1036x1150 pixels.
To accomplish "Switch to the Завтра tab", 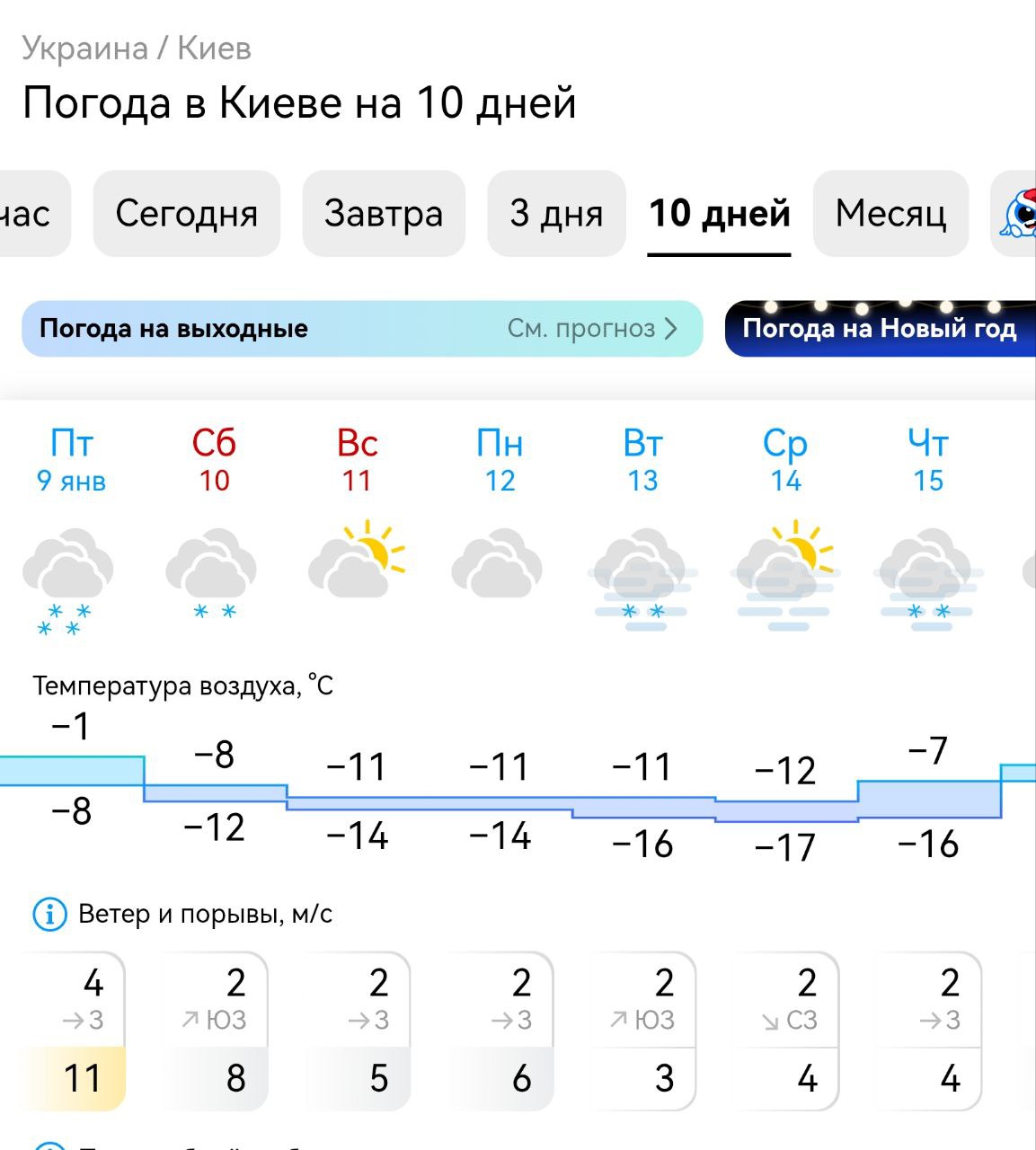I will [x=384, y=214].
